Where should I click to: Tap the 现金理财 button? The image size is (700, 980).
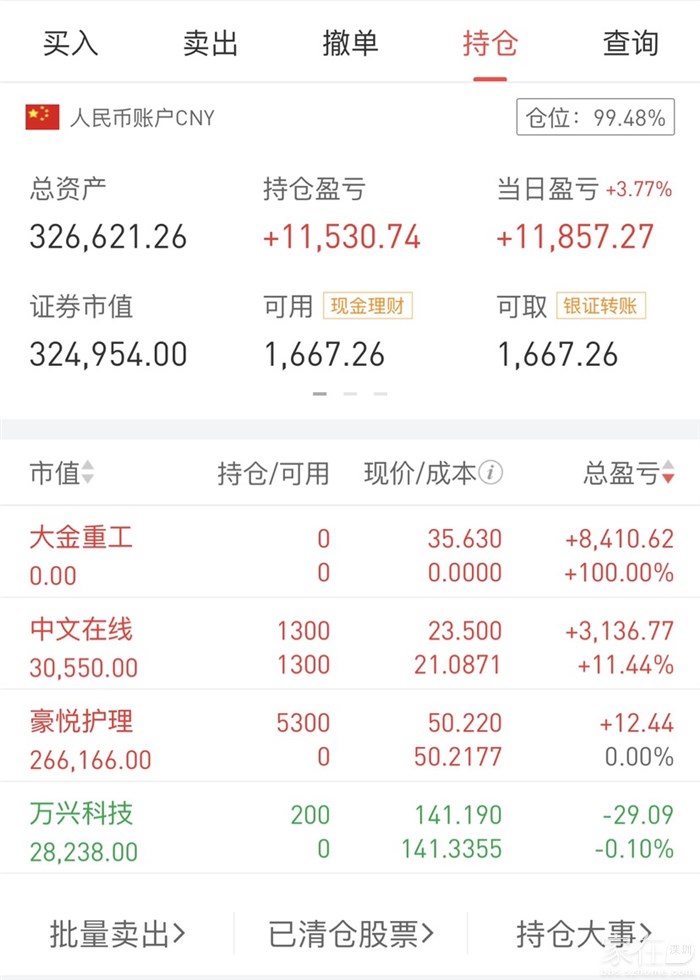tap(368, 306)
